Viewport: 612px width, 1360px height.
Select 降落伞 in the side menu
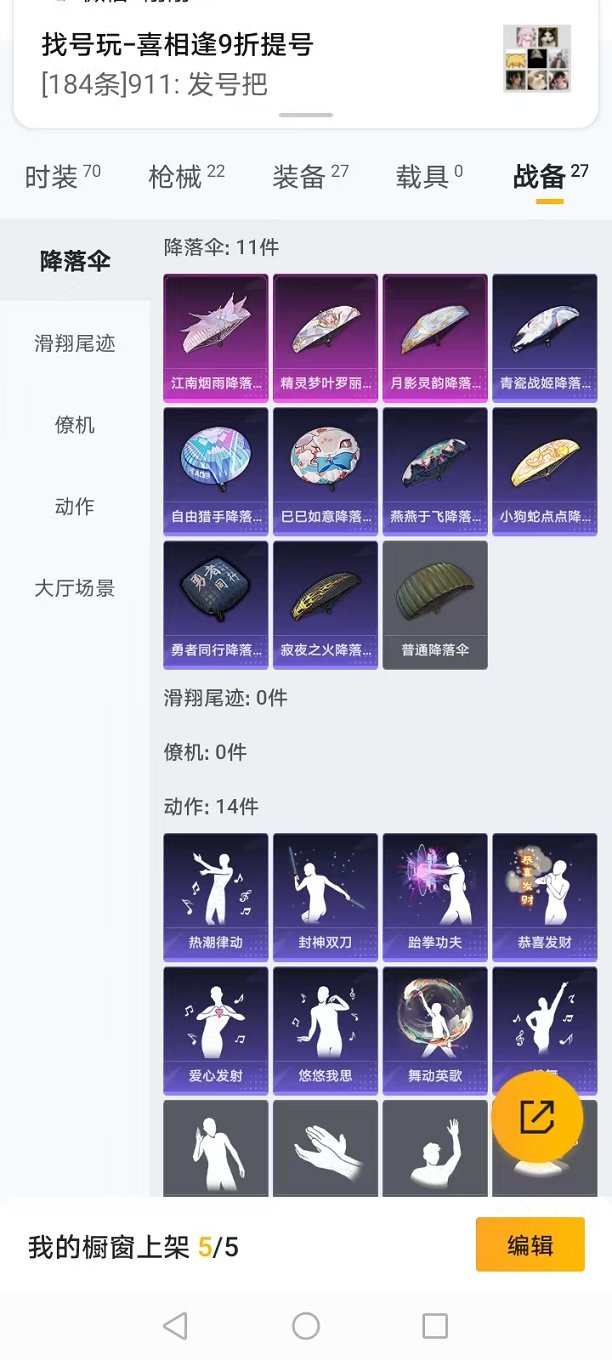tap(75, 261)
